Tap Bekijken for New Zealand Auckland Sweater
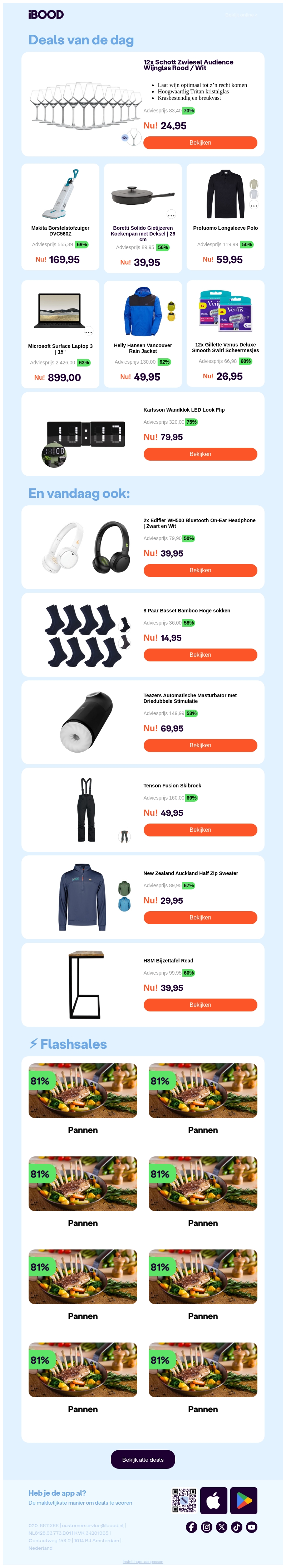The image size is (286, 1568). click(x=199, y=917)
